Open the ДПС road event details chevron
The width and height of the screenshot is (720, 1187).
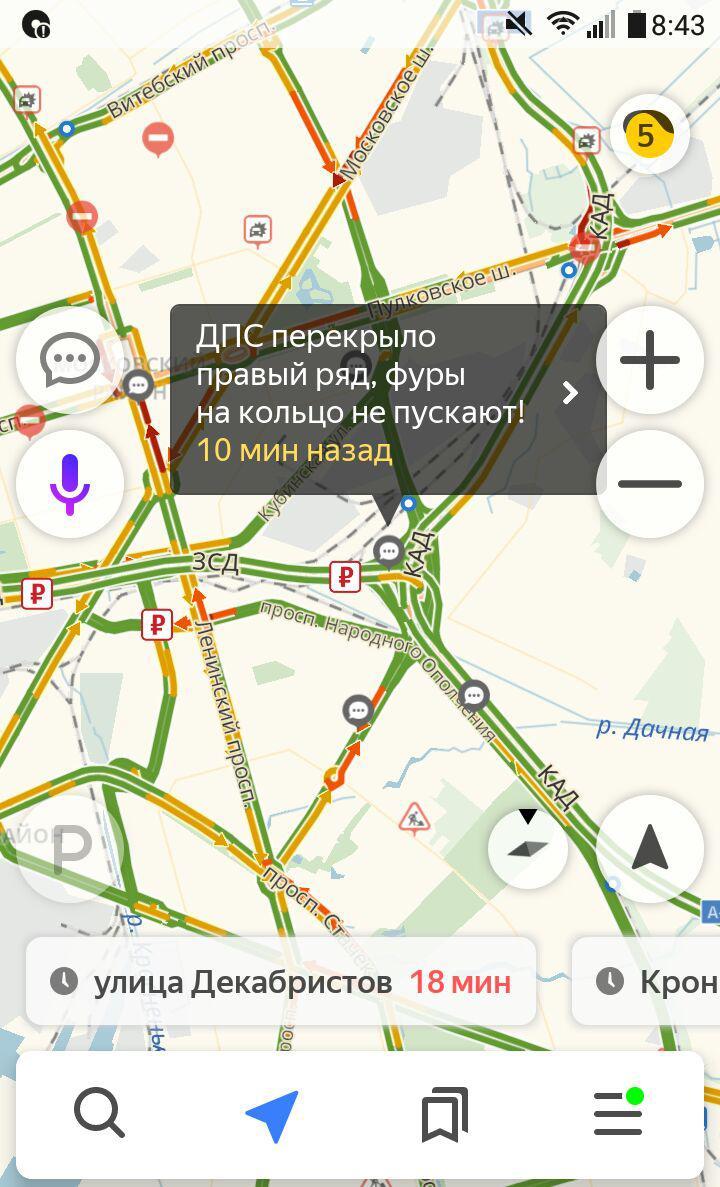point(570,393)
